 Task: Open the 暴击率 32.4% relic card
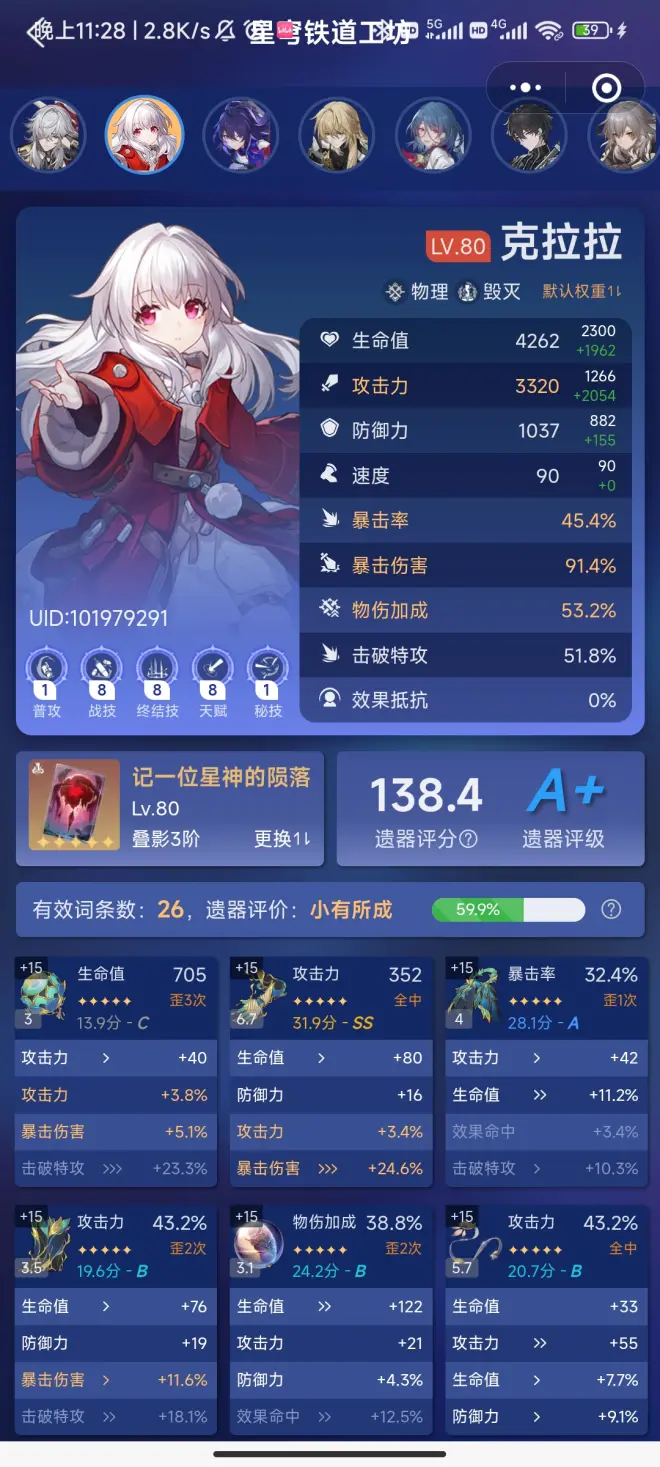pos(546,995)
